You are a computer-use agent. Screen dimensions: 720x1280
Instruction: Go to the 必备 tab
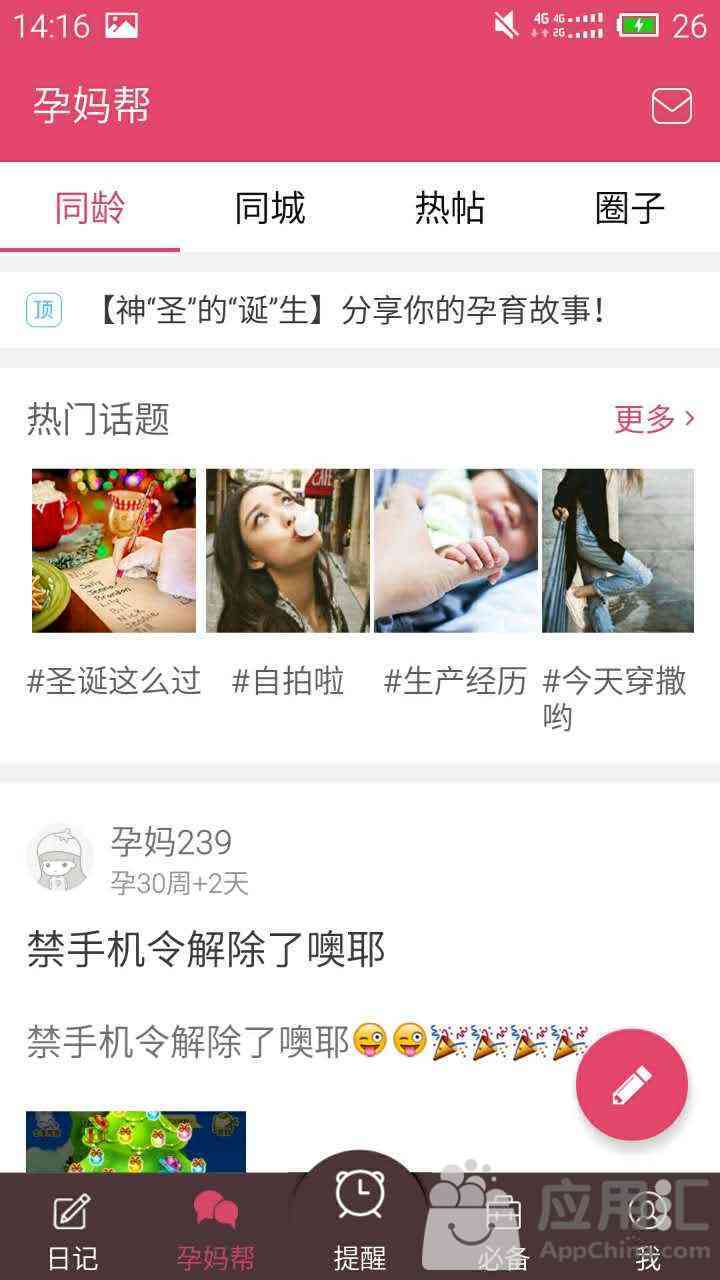(503, 1230)
